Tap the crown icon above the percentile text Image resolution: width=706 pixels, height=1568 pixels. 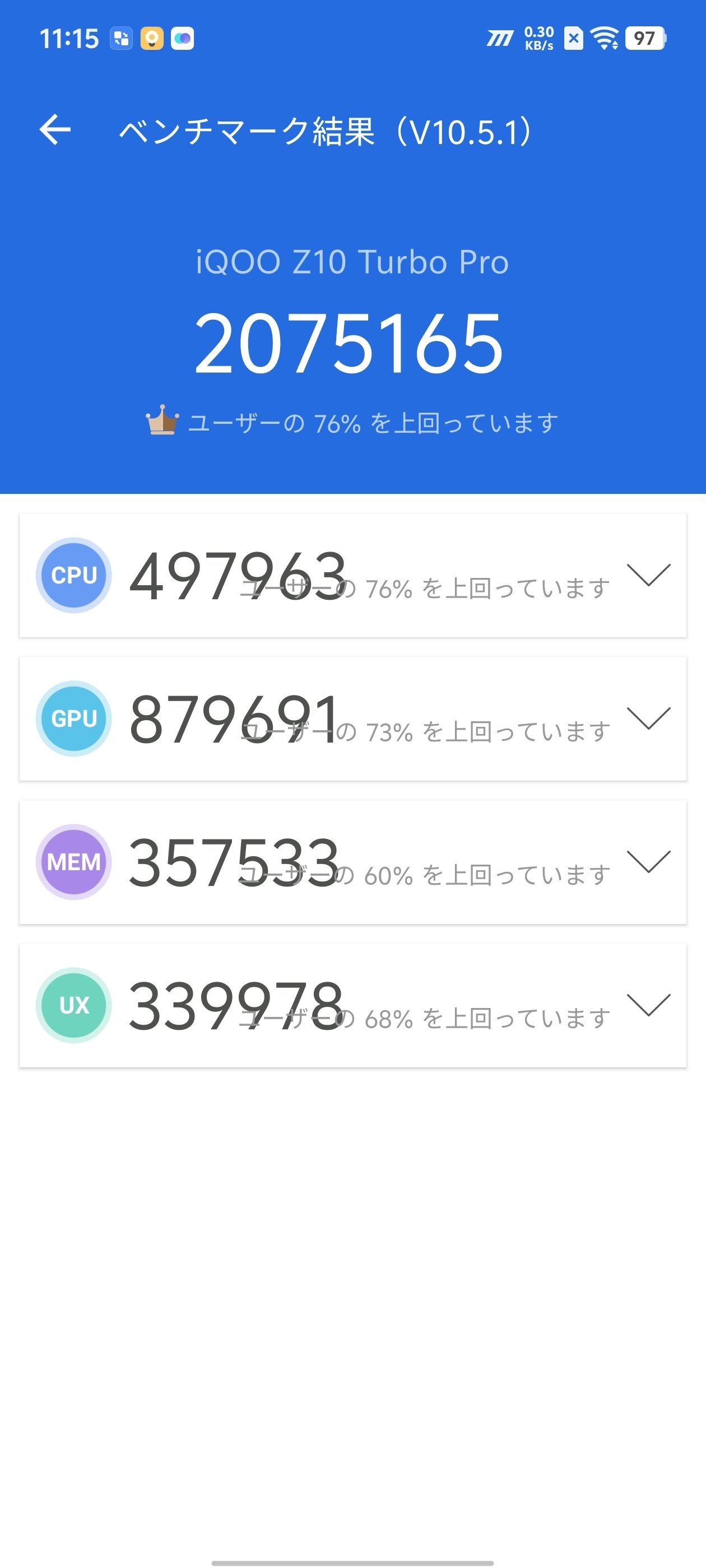pos(161,420)
